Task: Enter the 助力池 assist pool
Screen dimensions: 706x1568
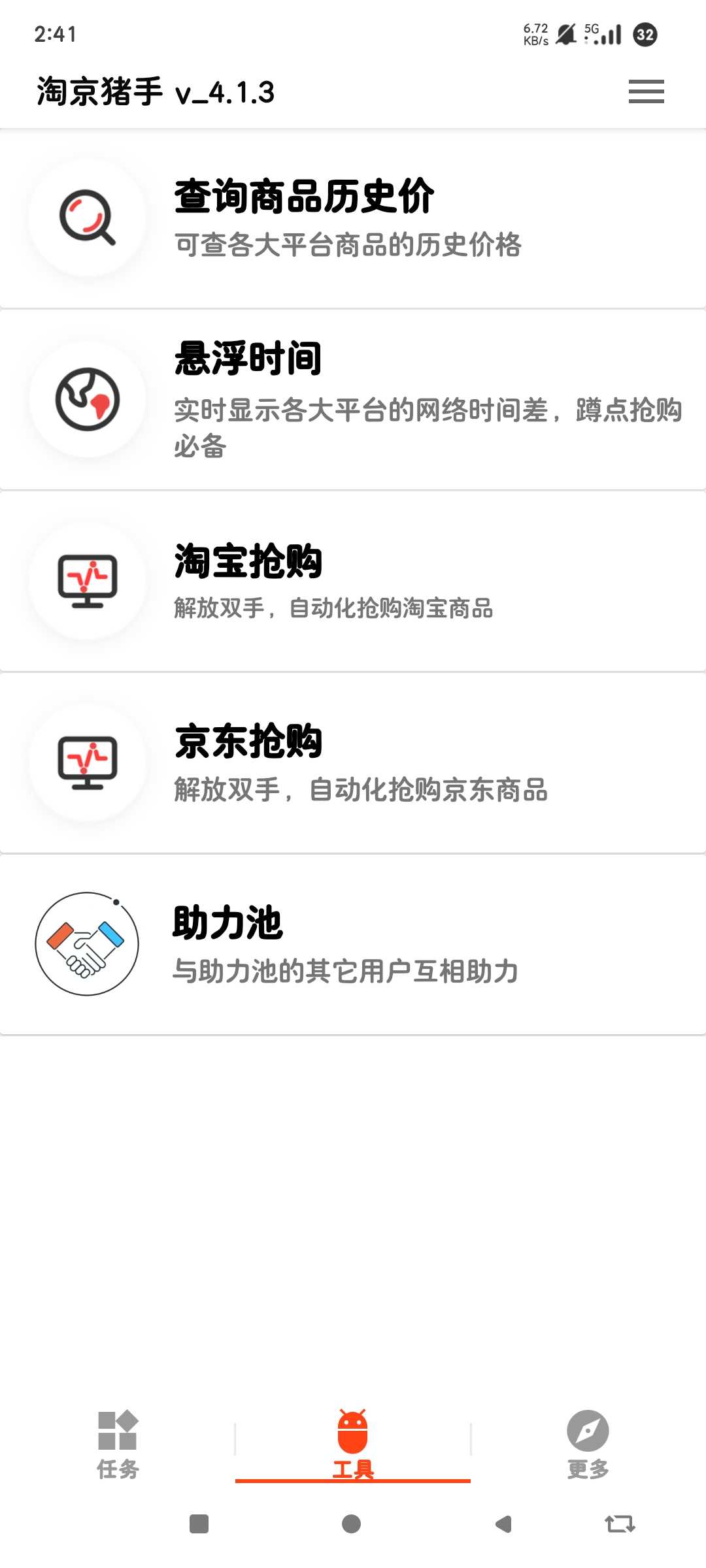Action: (x=353, y=944)
